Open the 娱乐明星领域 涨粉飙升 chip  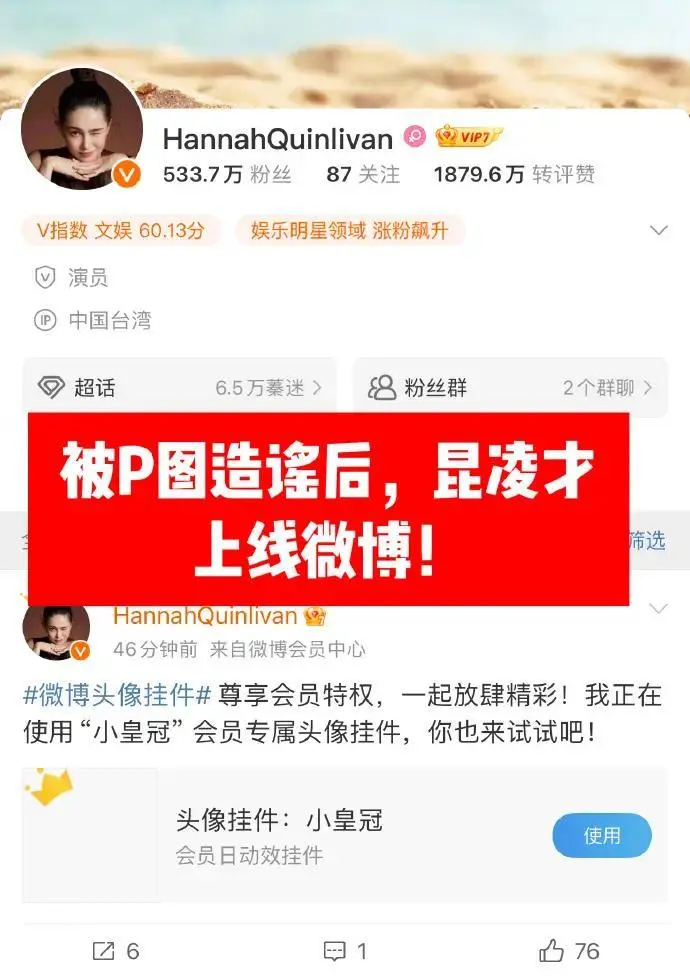(x=350, y=231)
